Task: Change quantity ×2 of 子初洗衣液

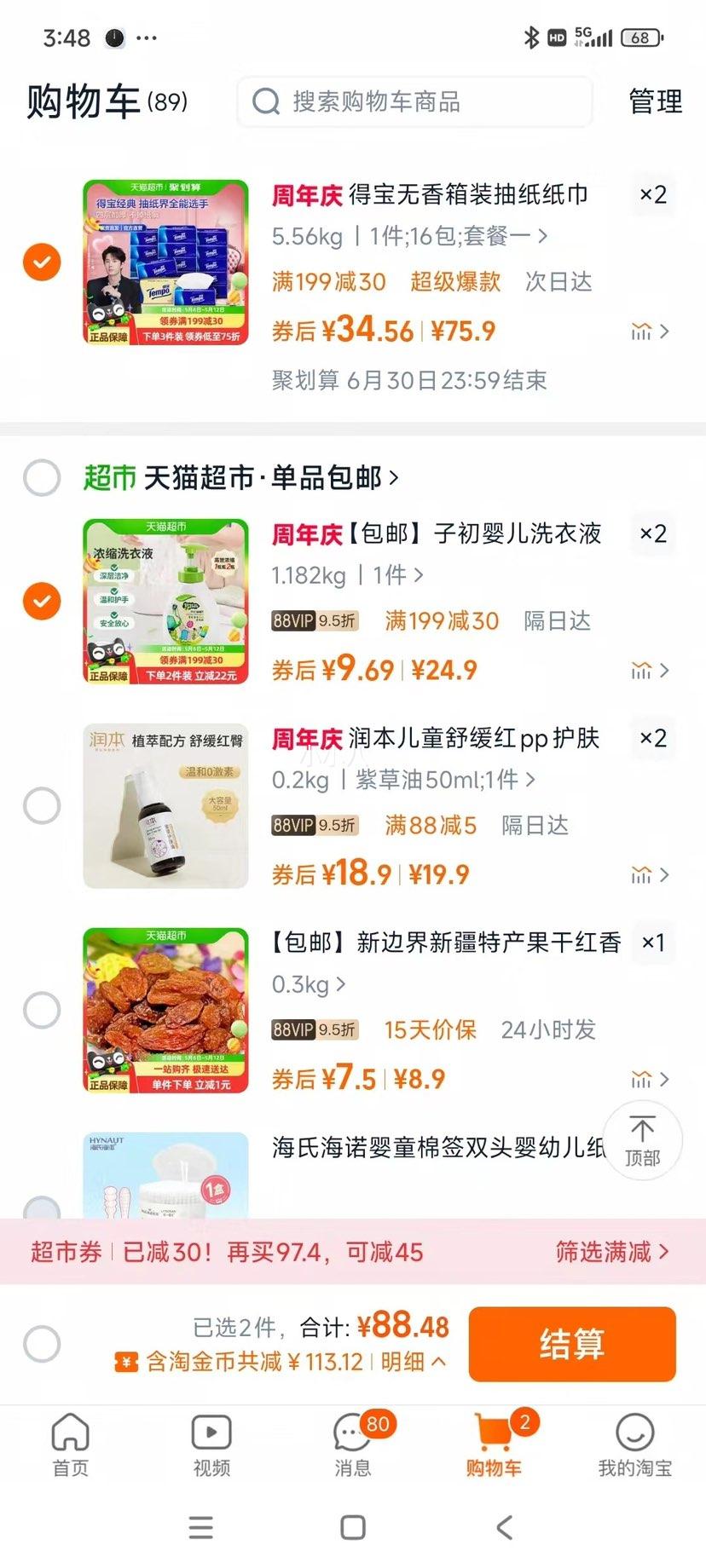Action: tap(653, 533)
